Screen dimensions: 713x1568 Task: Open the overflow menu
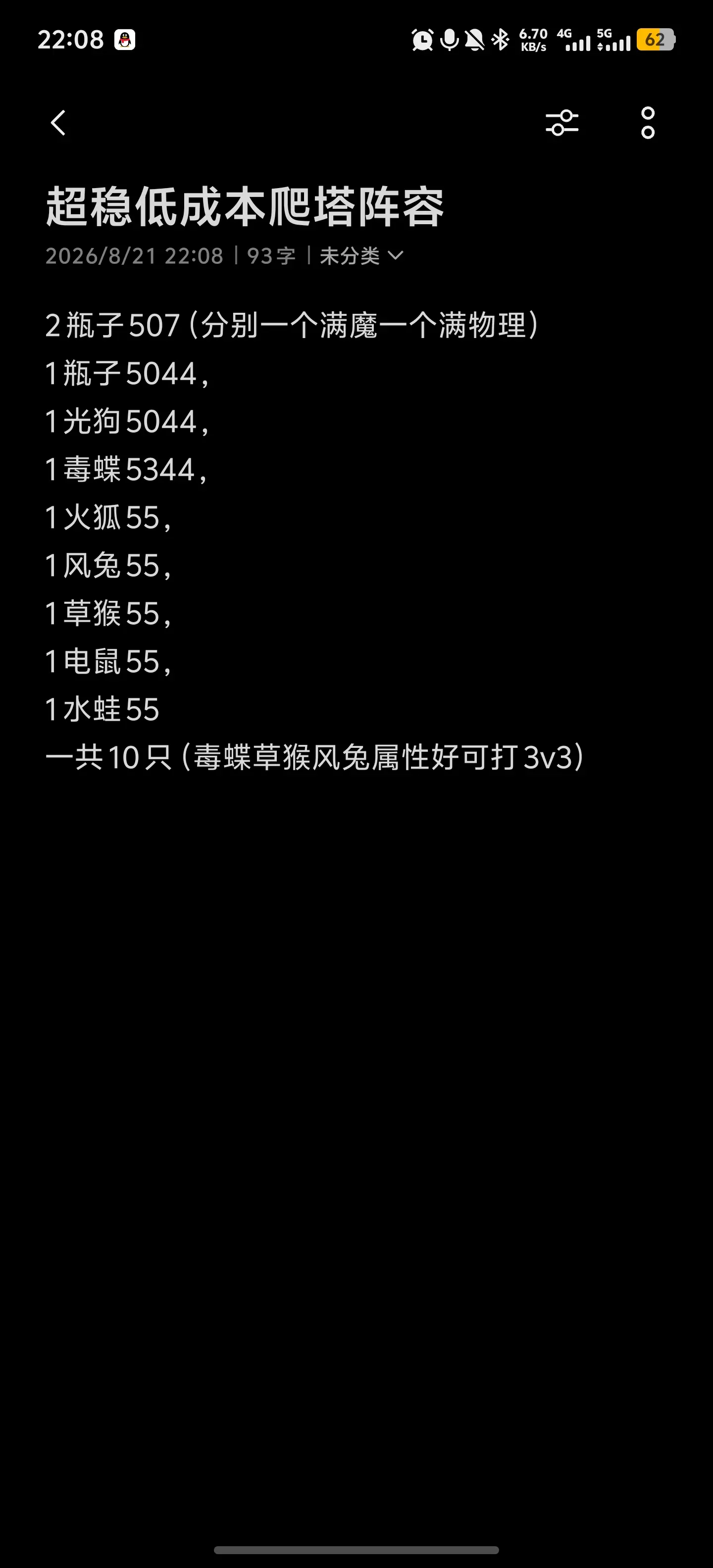point(648,123)
